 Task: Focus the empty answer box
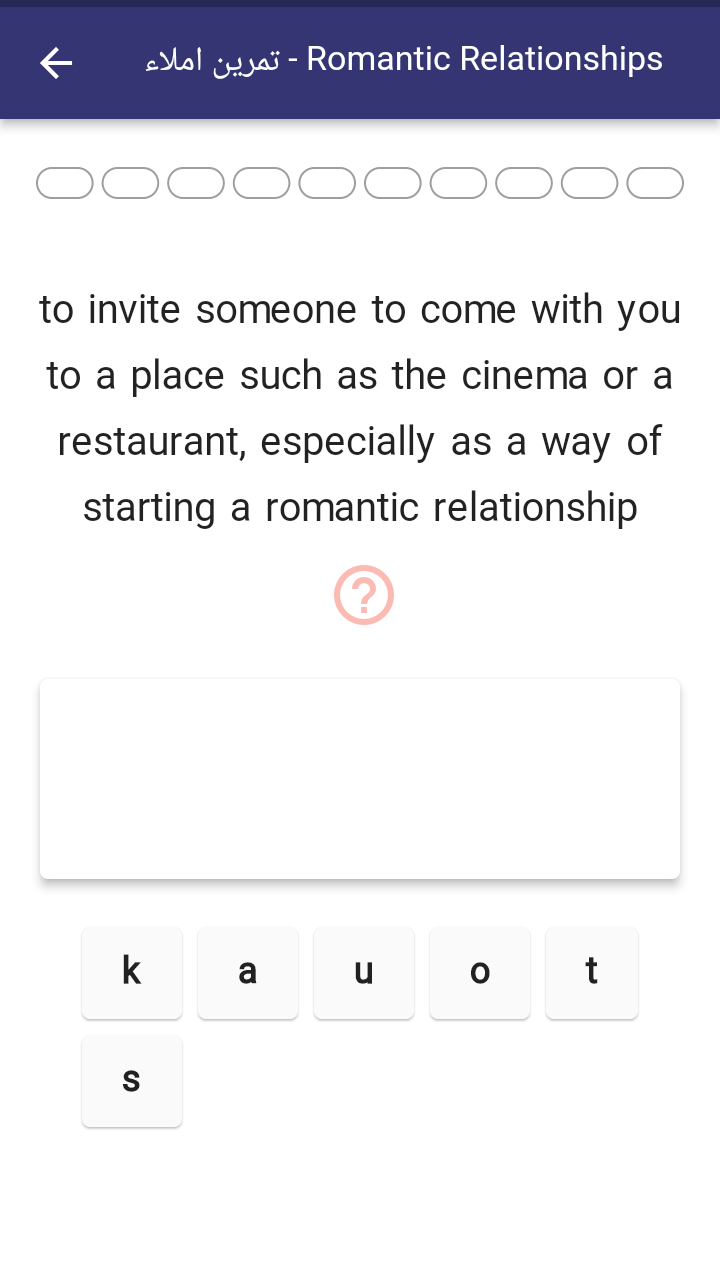tap(360, 778)
